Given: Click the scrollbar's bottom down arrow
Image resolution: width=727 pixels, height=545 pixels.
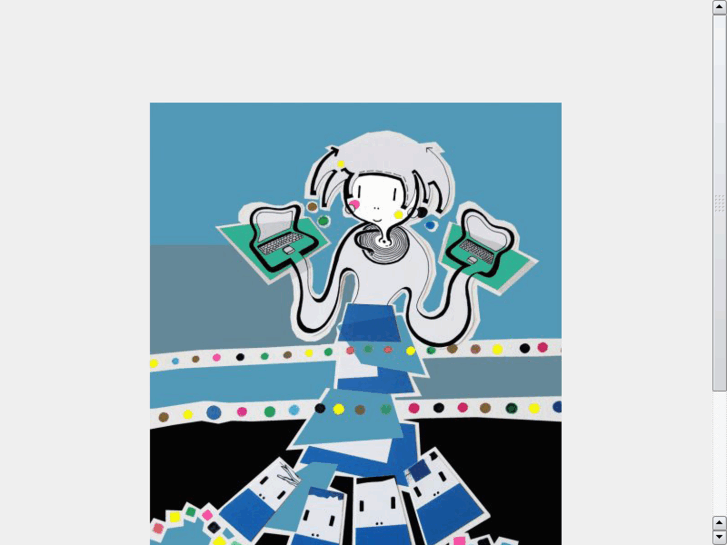Looking at the screenshot, I should pyautogui.click(x=719, y=537).
